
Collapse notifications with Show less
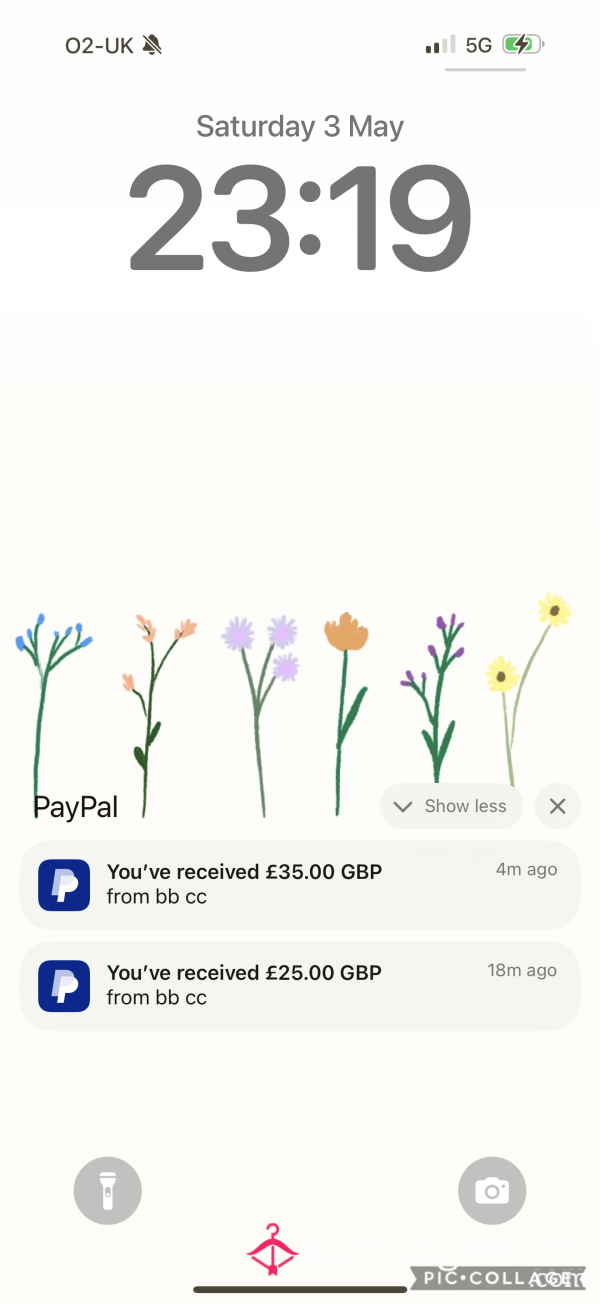tap(451, 806)
